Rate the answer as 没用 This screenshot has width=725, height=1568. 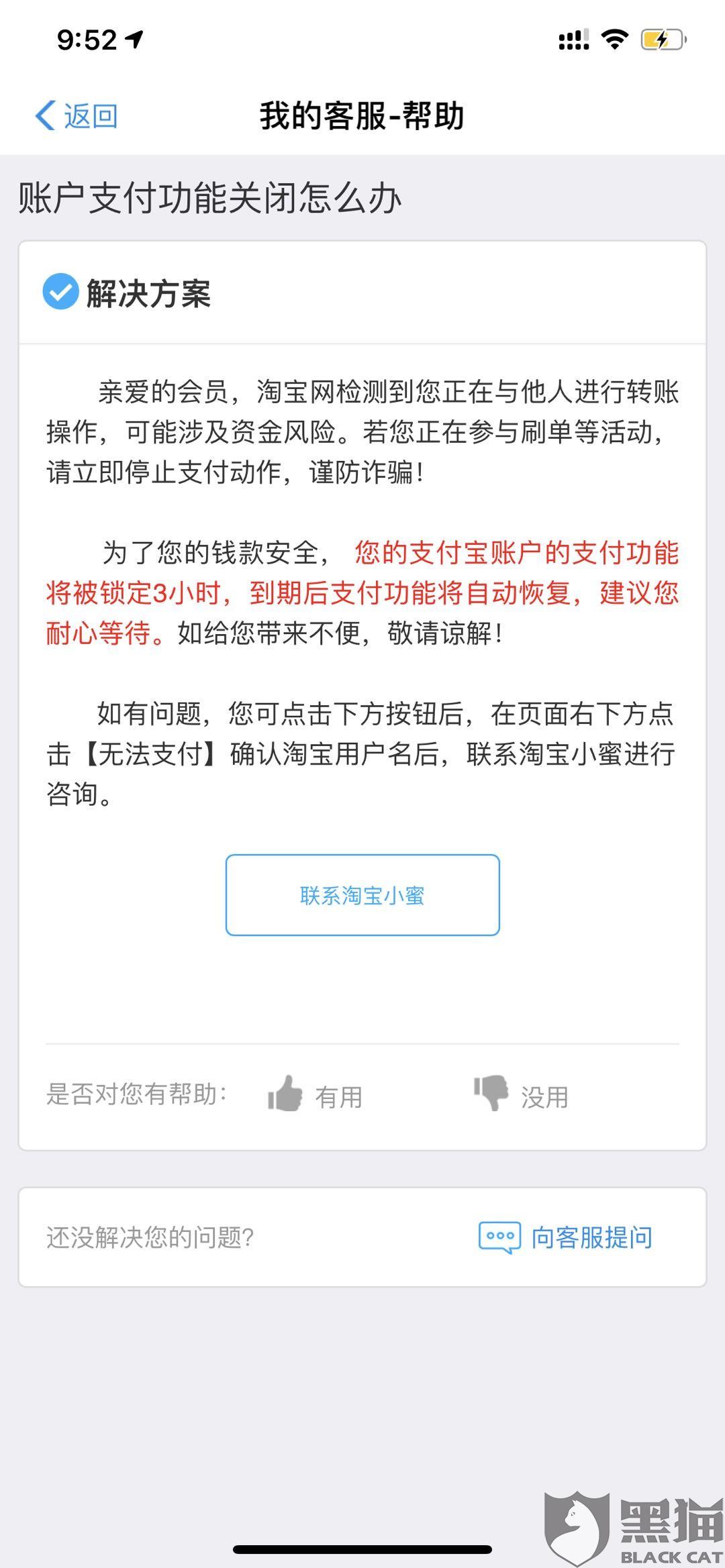[521, 1095]
